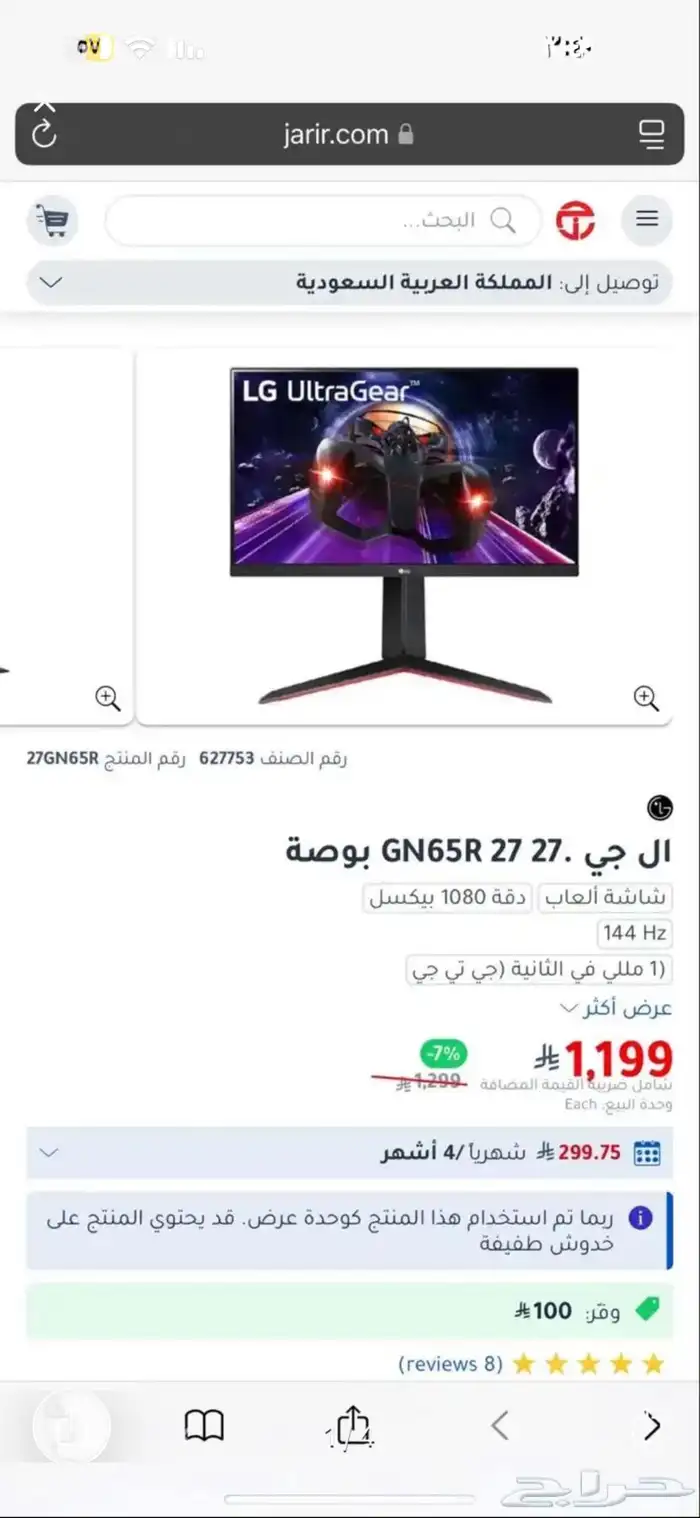Screen dimensions: 700x1518
Task: Share this product page
Action: click(353, 1425)
